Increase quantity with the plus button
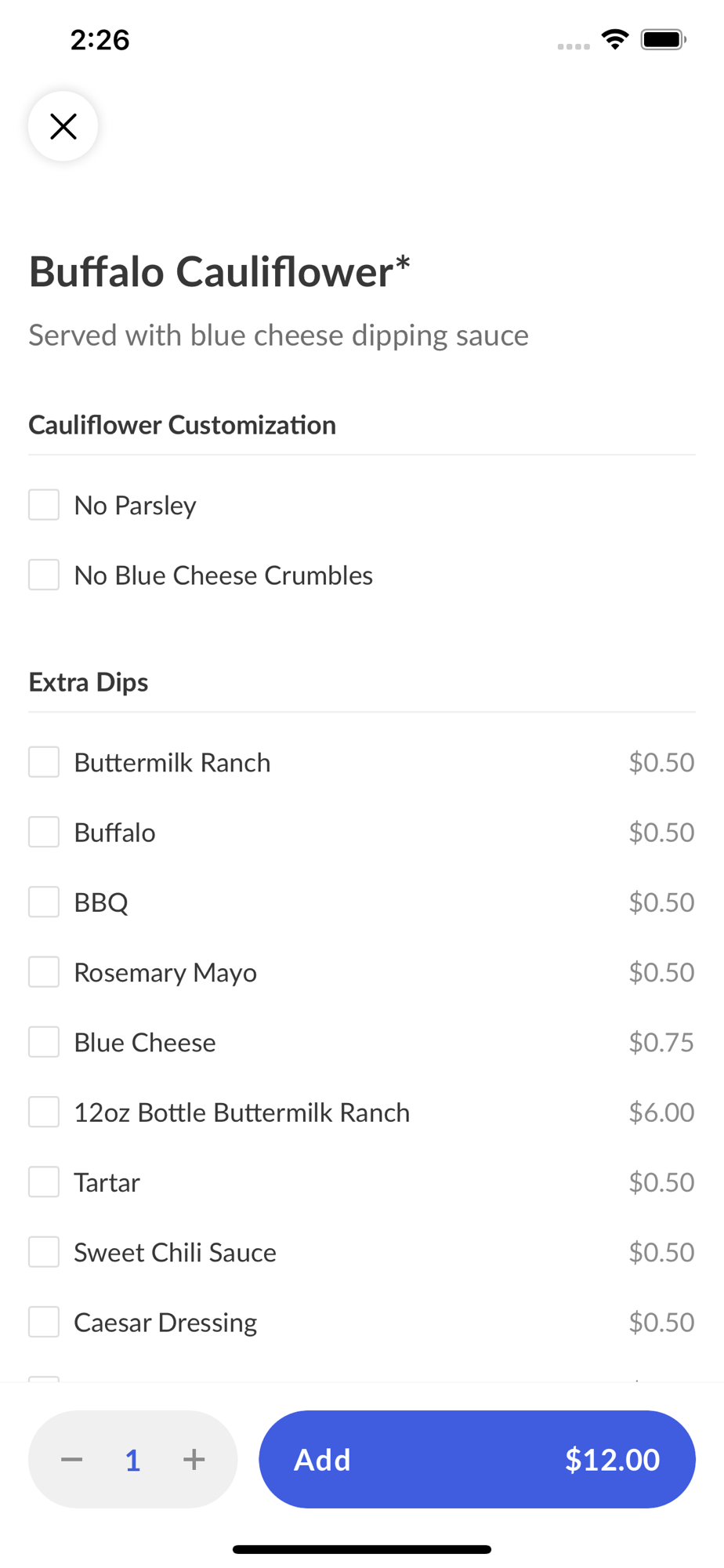 pos(194,1459)
